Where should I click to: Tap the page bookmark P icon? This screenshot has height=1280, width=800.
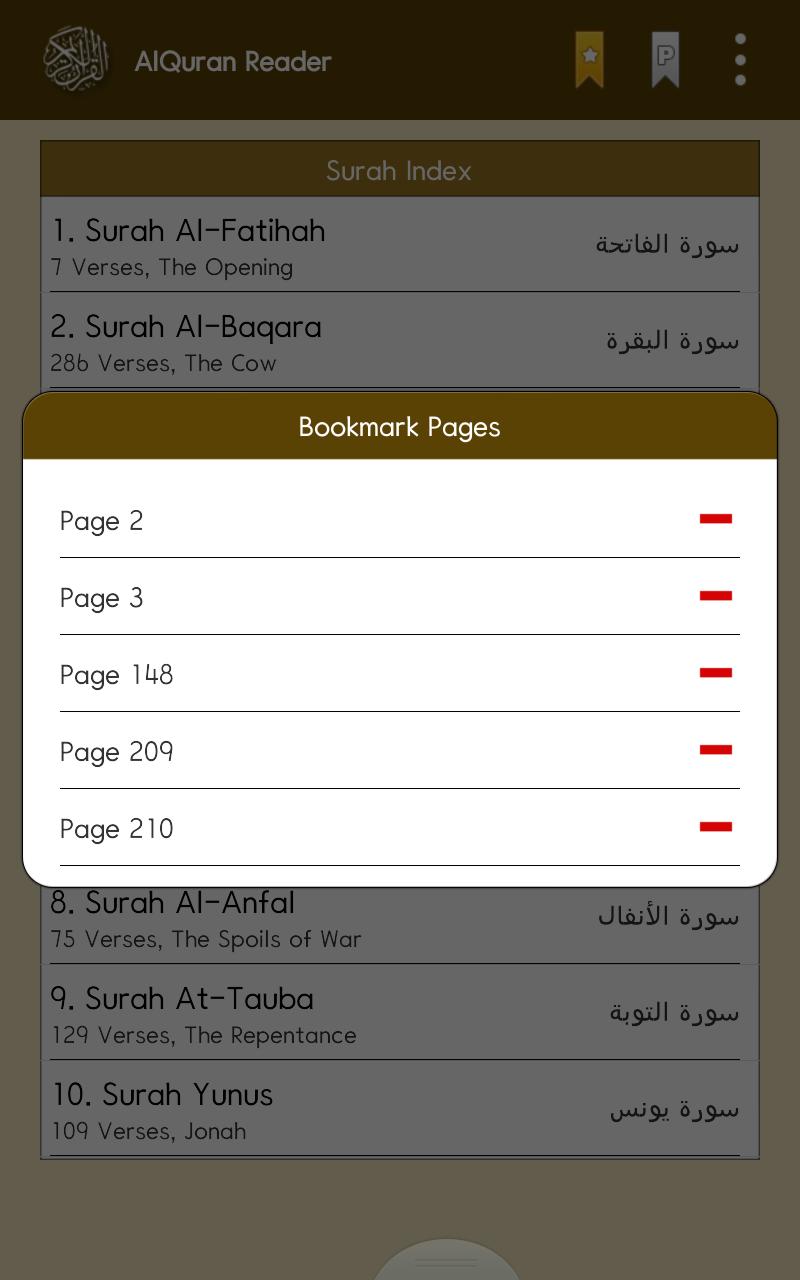pyautogui.click(x=665, y=60)
